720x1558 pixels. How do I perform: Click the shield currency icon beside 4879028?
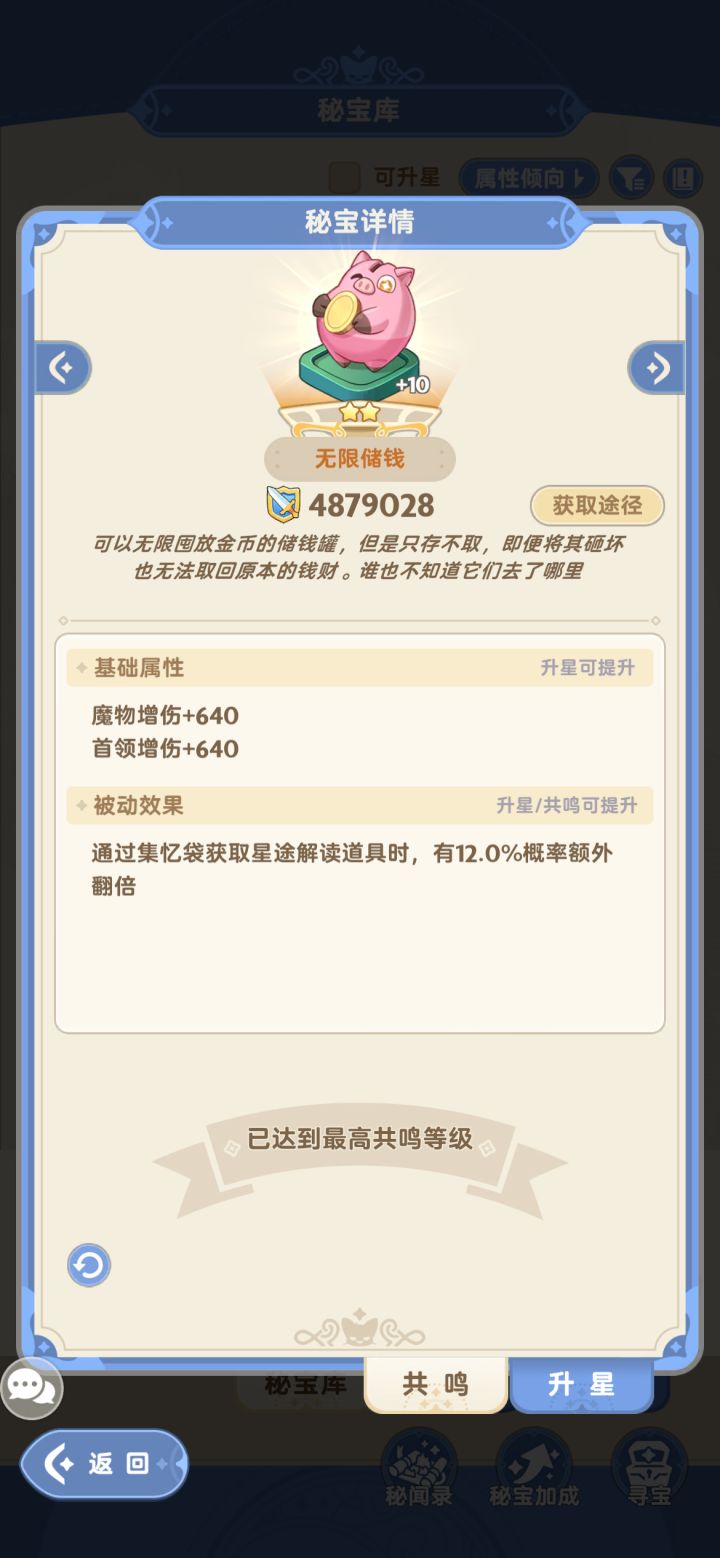coord(284,505)
